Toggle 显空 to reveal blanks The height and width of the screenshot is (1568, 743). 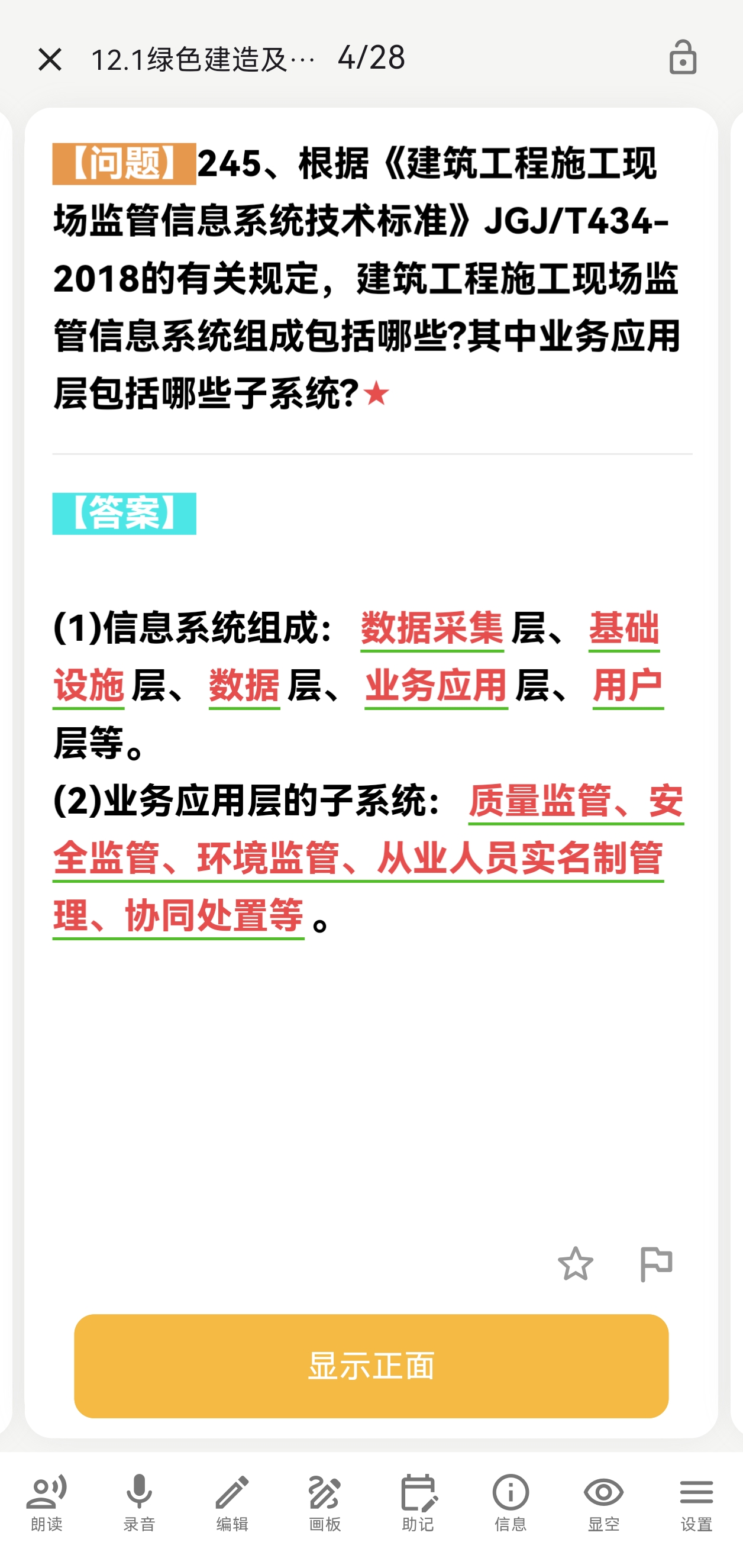tap(603, 1502)
